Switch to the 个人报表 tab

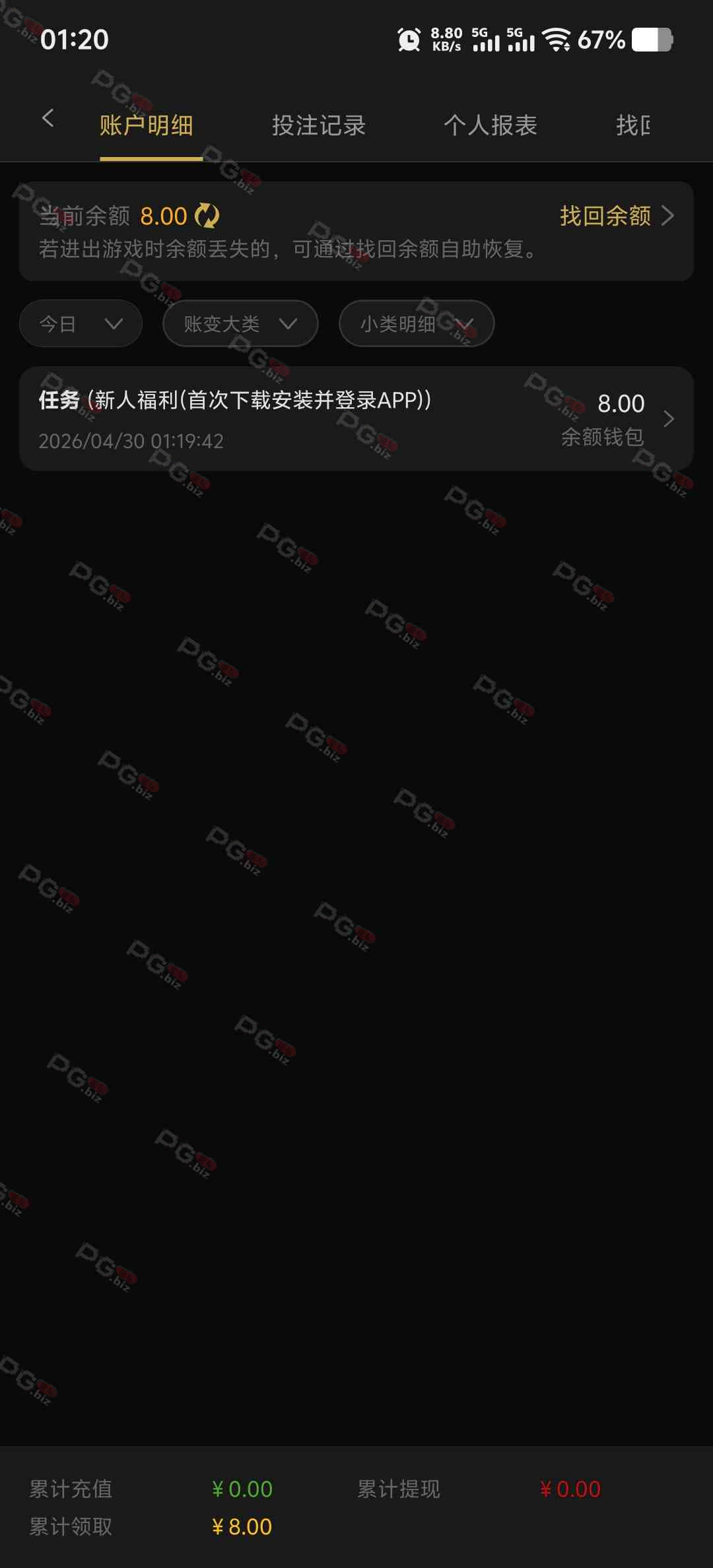pos(490,125)
